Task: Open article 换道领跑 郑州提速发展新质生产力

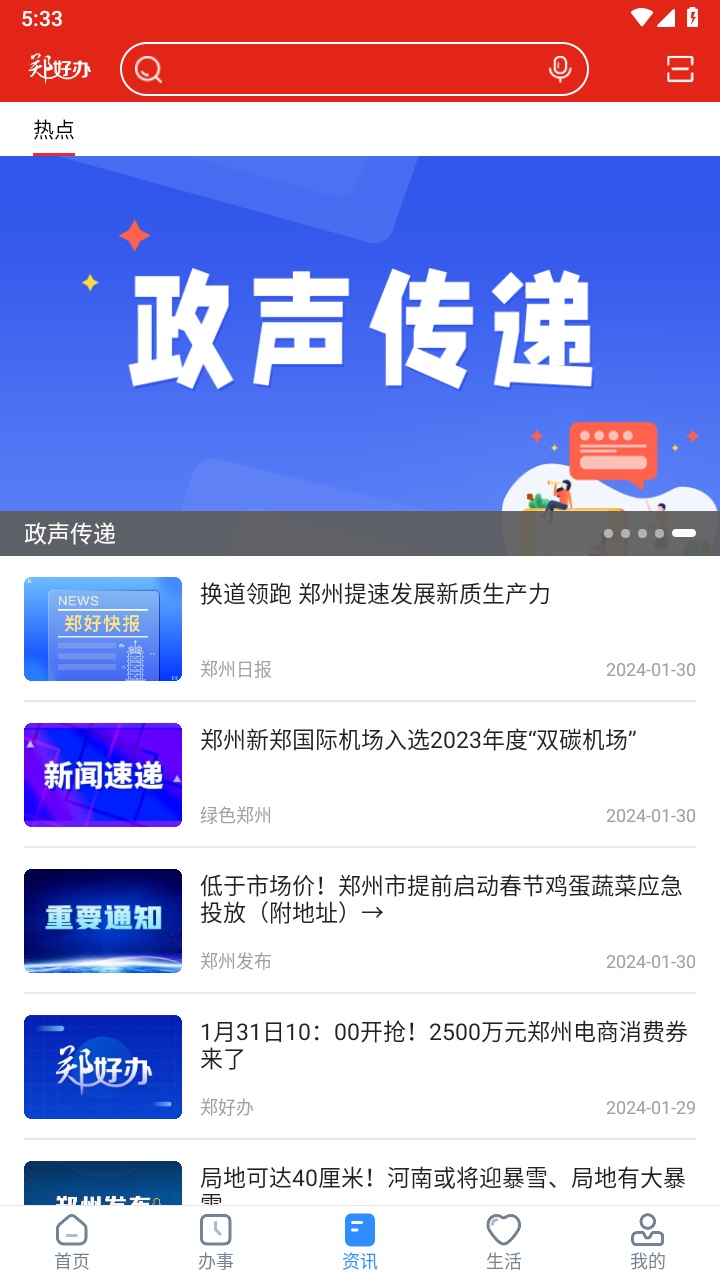Action: coord(375,594)
